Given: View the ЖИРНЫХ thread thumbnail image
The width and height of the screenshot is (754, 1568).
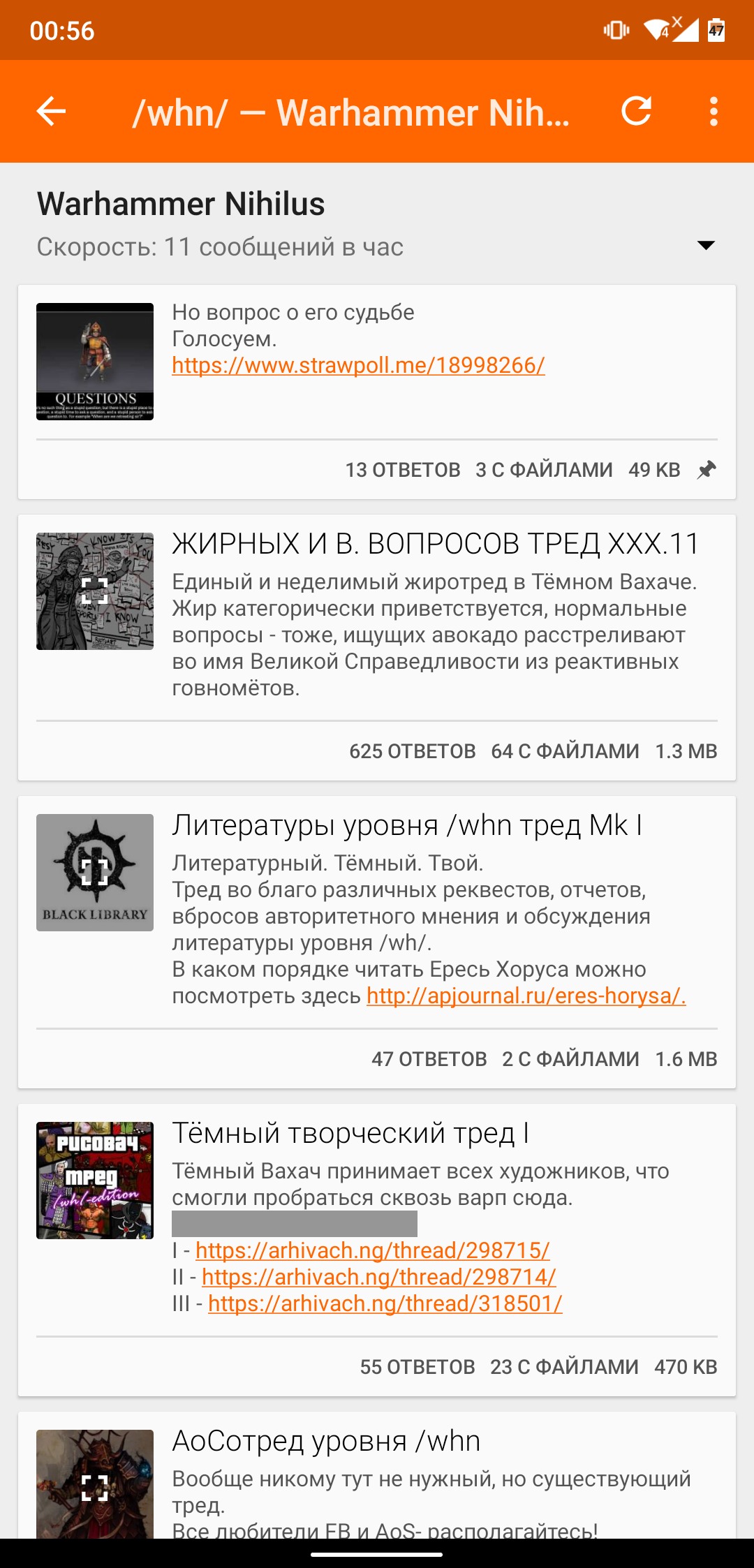Looking at the screenshot, I should (x=95, y=591).
